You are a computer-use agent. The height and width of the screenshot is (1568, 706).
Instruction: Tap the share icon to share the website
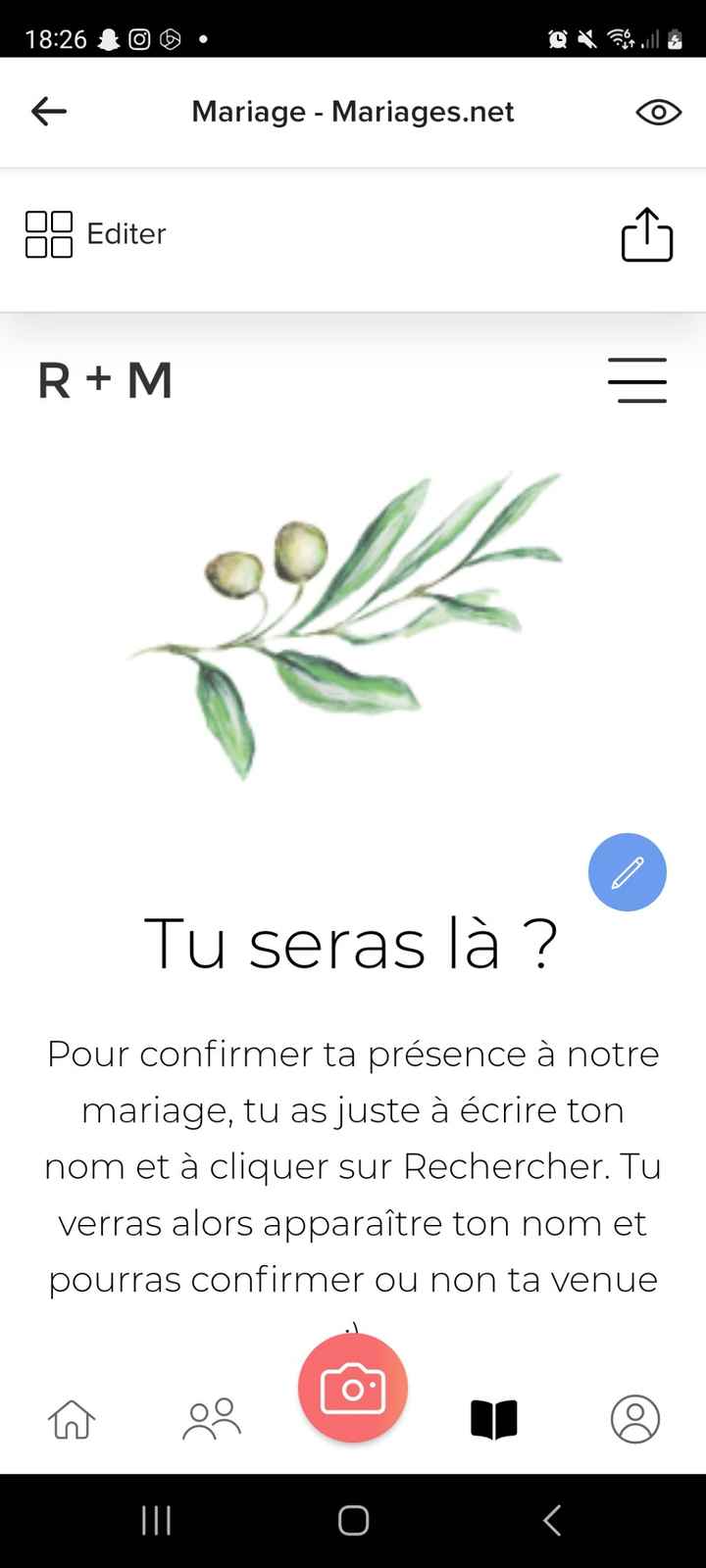tap(646, 233)
